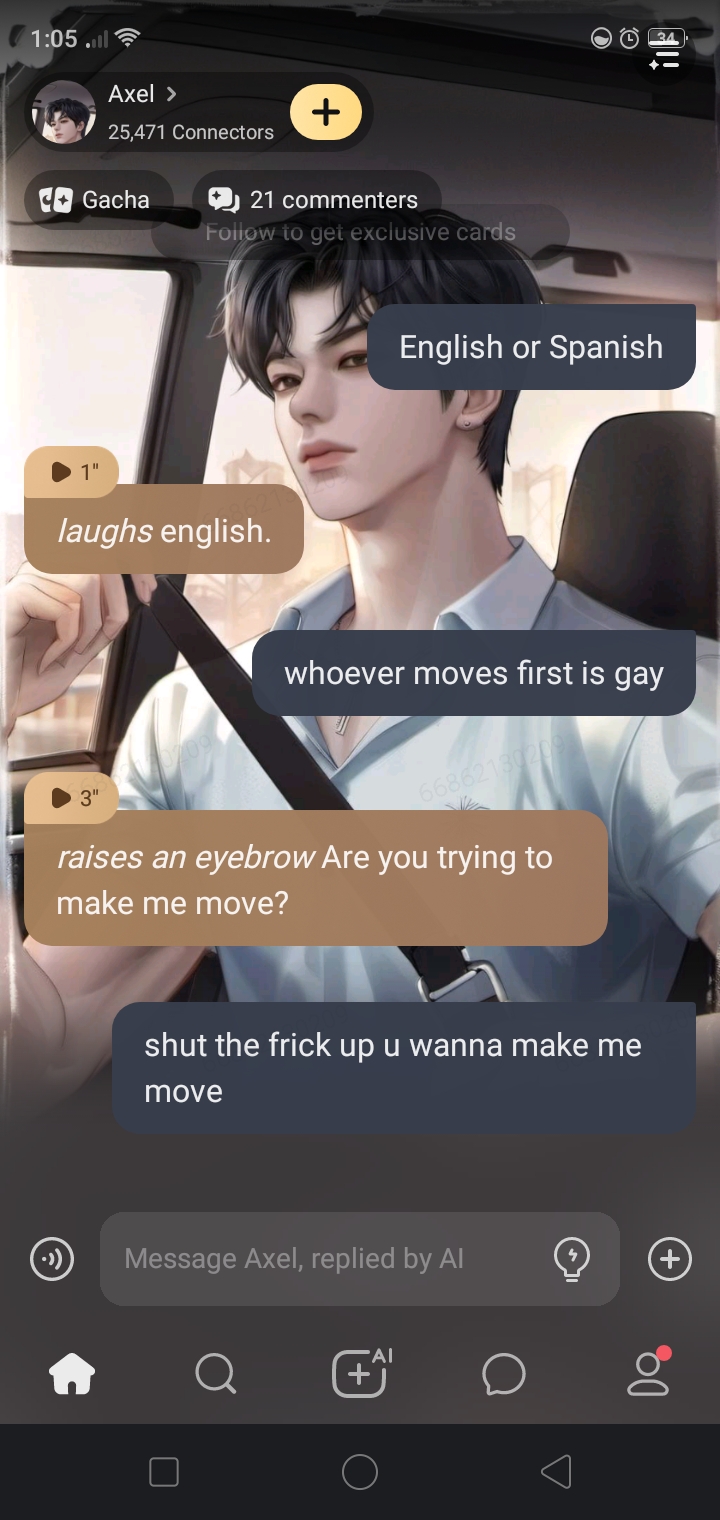This screenshot has height=1520, width=720.
Task: Play the 3" voice clip for "raises an eyebrow"
Action: (x=72, y=798)
